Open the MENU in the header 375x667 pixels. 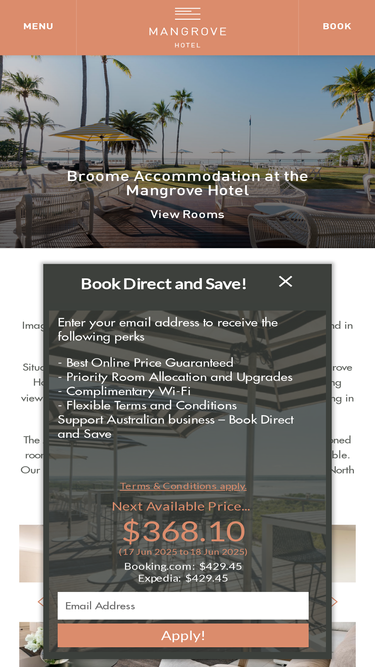pyautogui.click(x=38, y=26)
